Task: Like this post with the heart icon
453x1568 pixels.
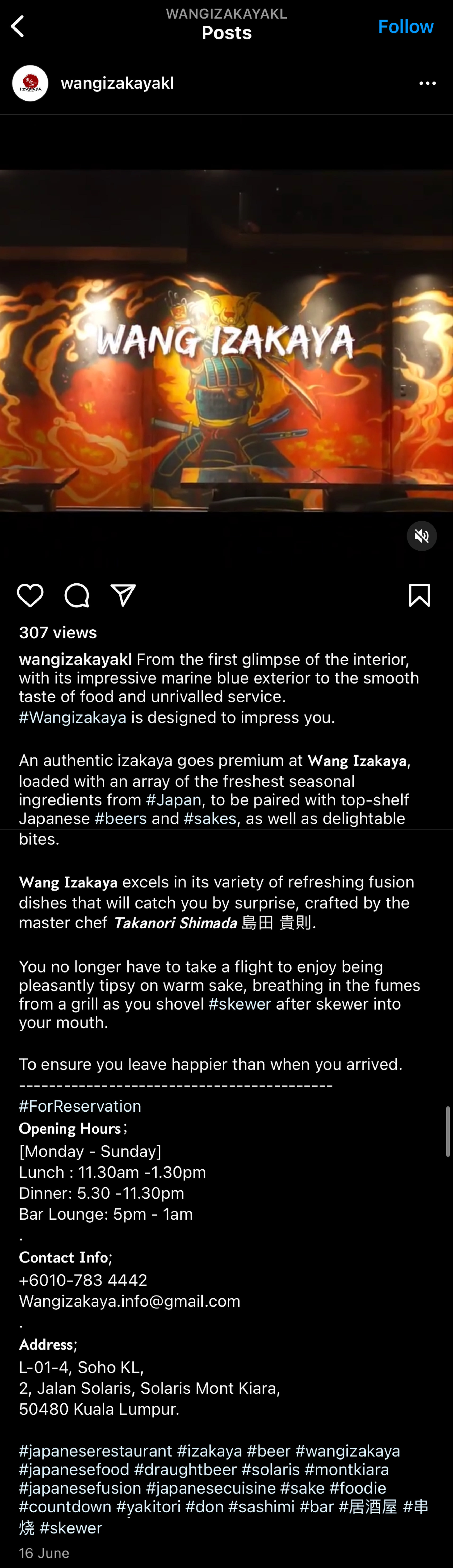Action: coord(30,595)
